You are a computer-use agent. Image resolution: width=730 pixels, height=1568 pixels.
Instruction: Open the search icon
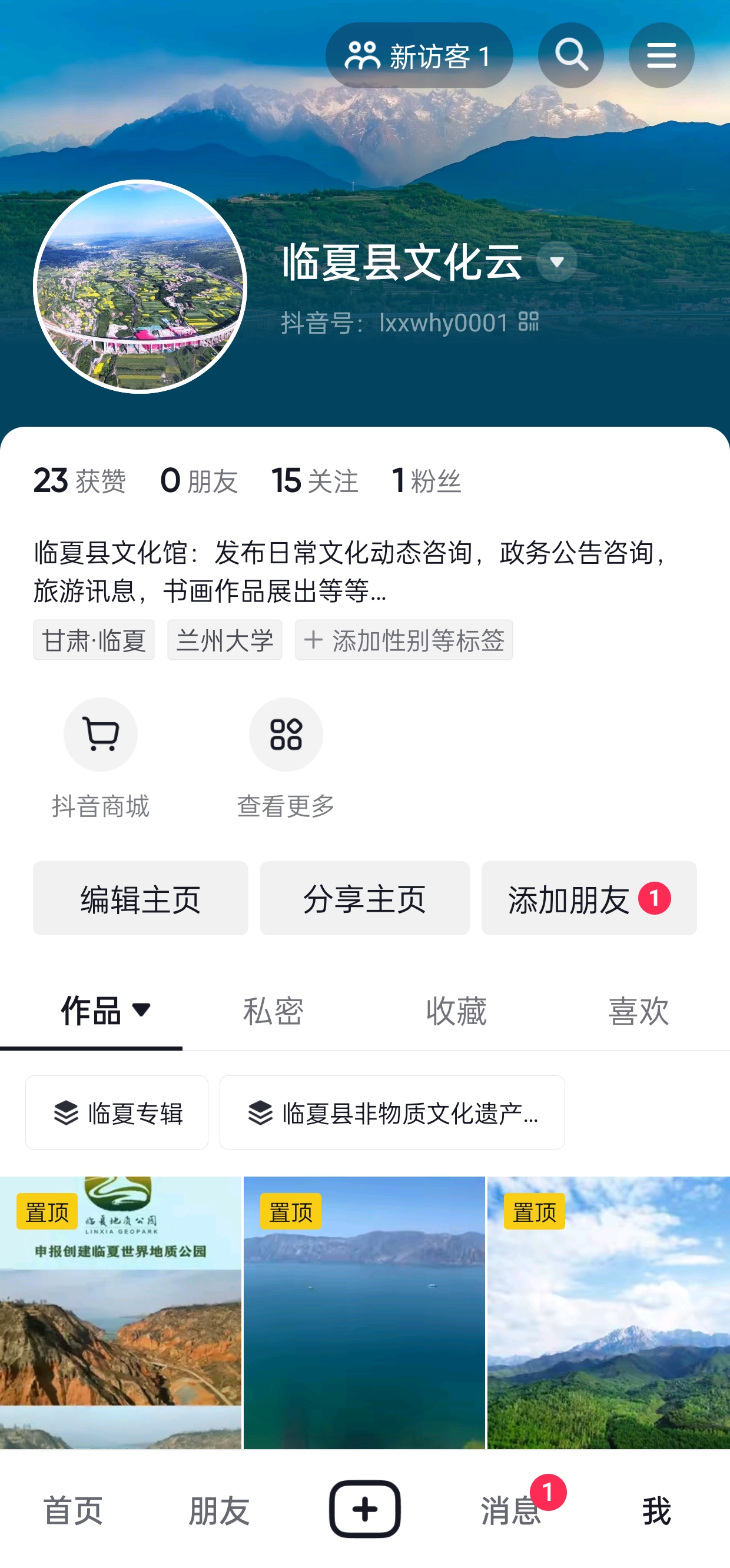pyautogui.click(x=570, y=55)
